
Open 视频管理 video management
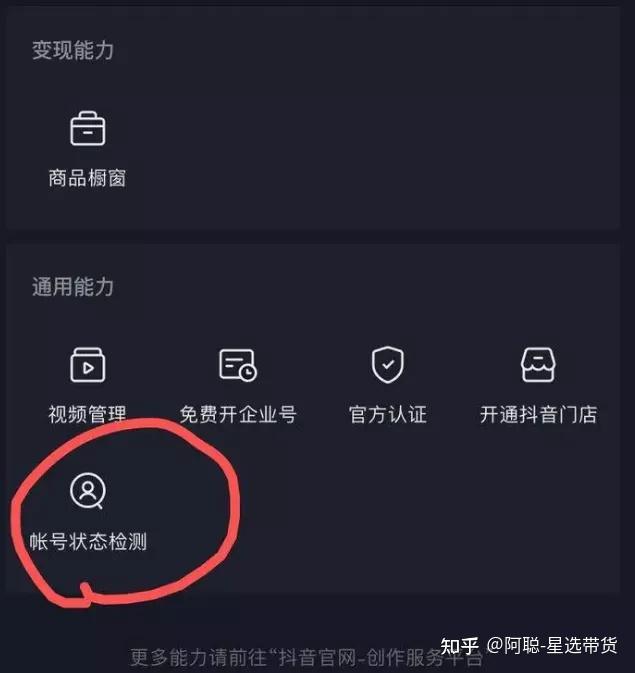[87, 383]
